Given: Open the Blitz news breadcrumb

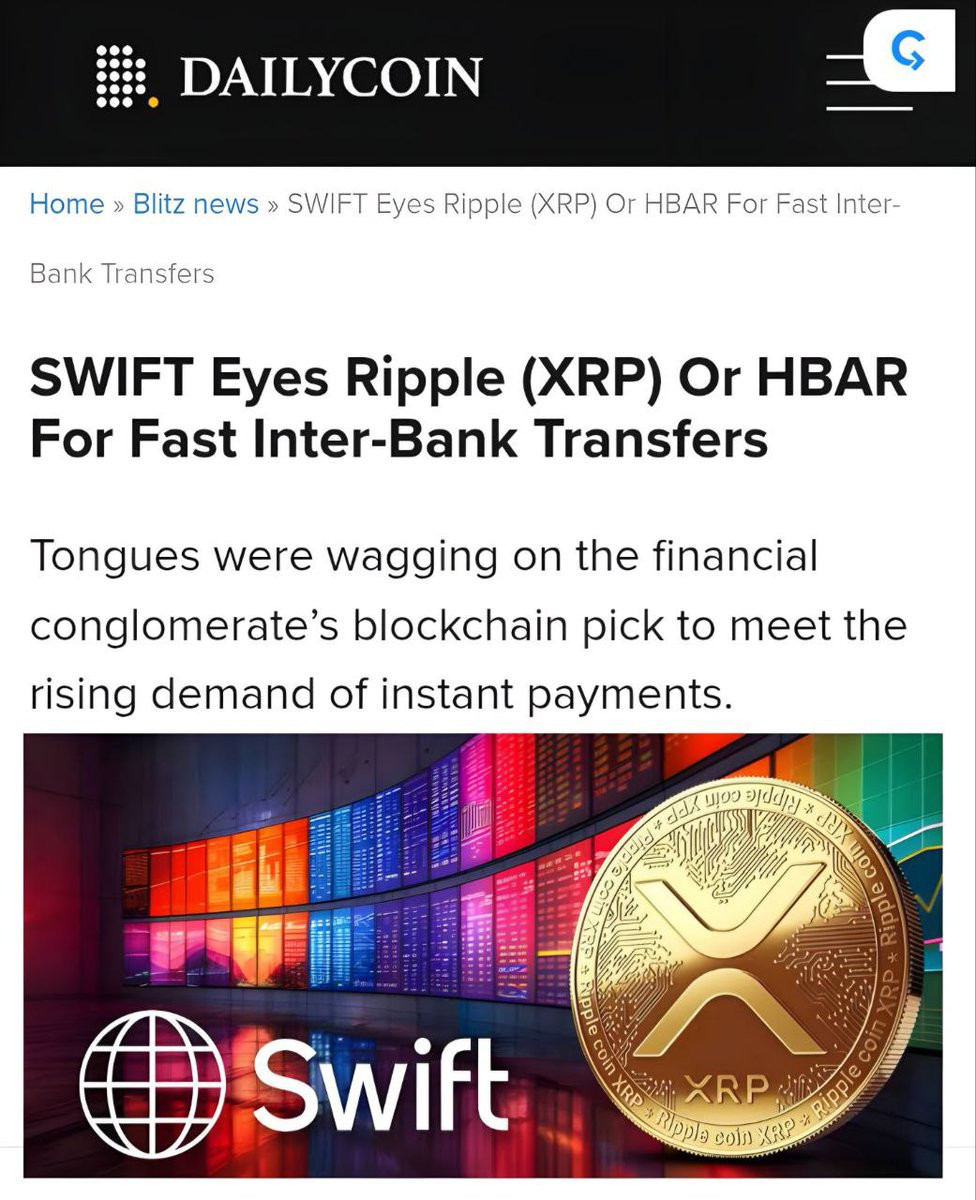Looking at the screenshot, I should (196, 204).
